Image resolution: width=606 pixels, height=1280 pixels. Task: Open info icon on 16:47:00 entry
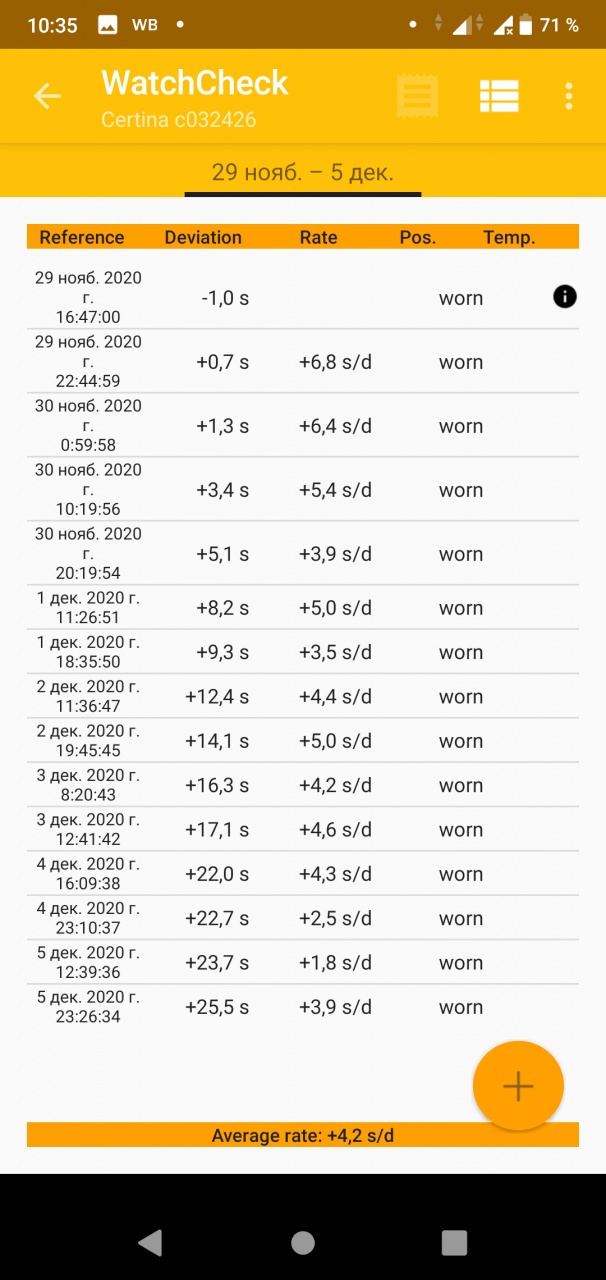point(565,296)
